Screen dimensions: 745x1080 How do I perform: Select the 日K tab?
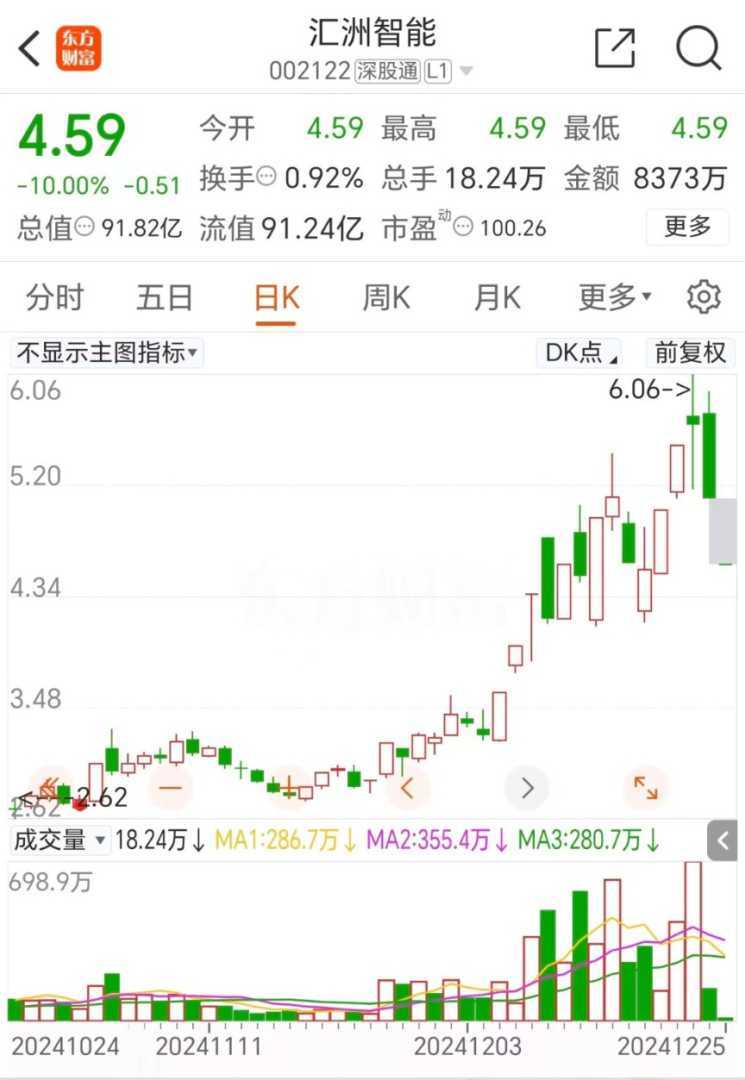(276, 297)
